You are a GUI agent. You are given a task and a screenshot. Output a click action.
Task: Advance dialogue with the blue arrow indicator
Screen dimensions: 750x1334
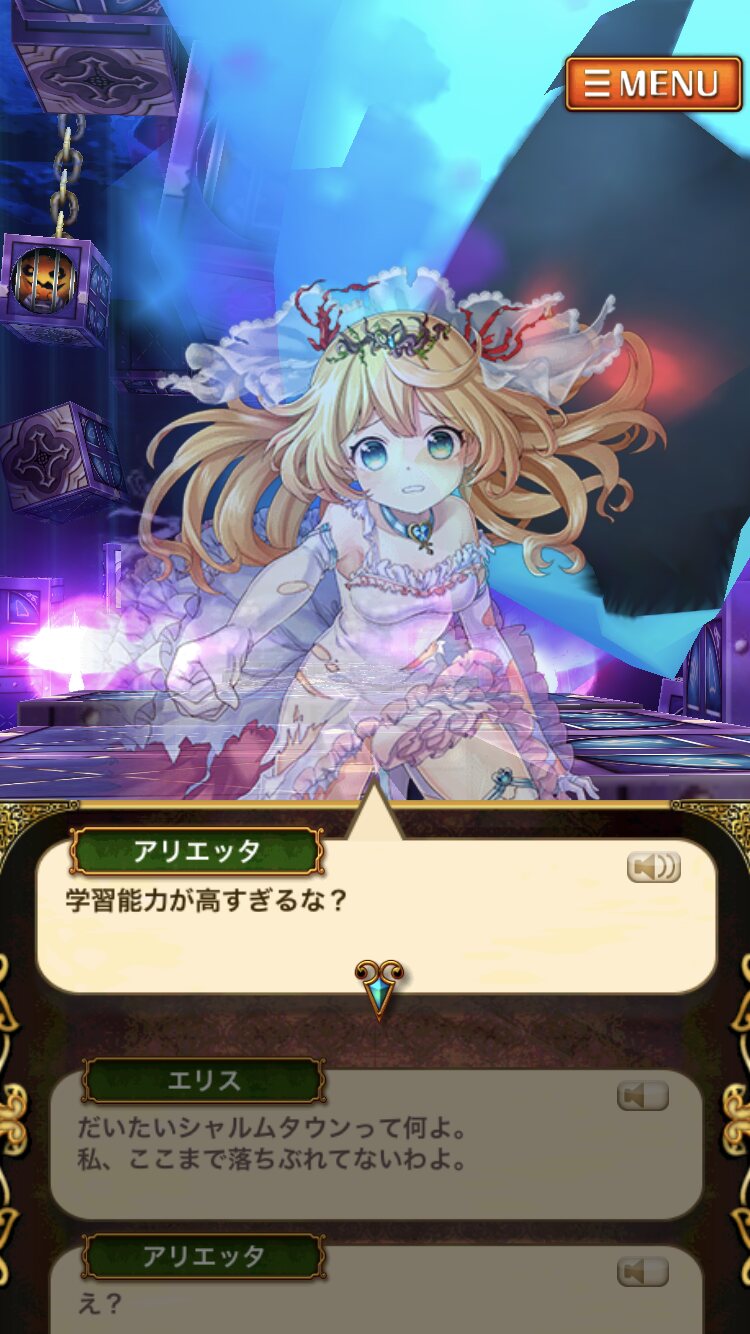click(x=379, y=988)
